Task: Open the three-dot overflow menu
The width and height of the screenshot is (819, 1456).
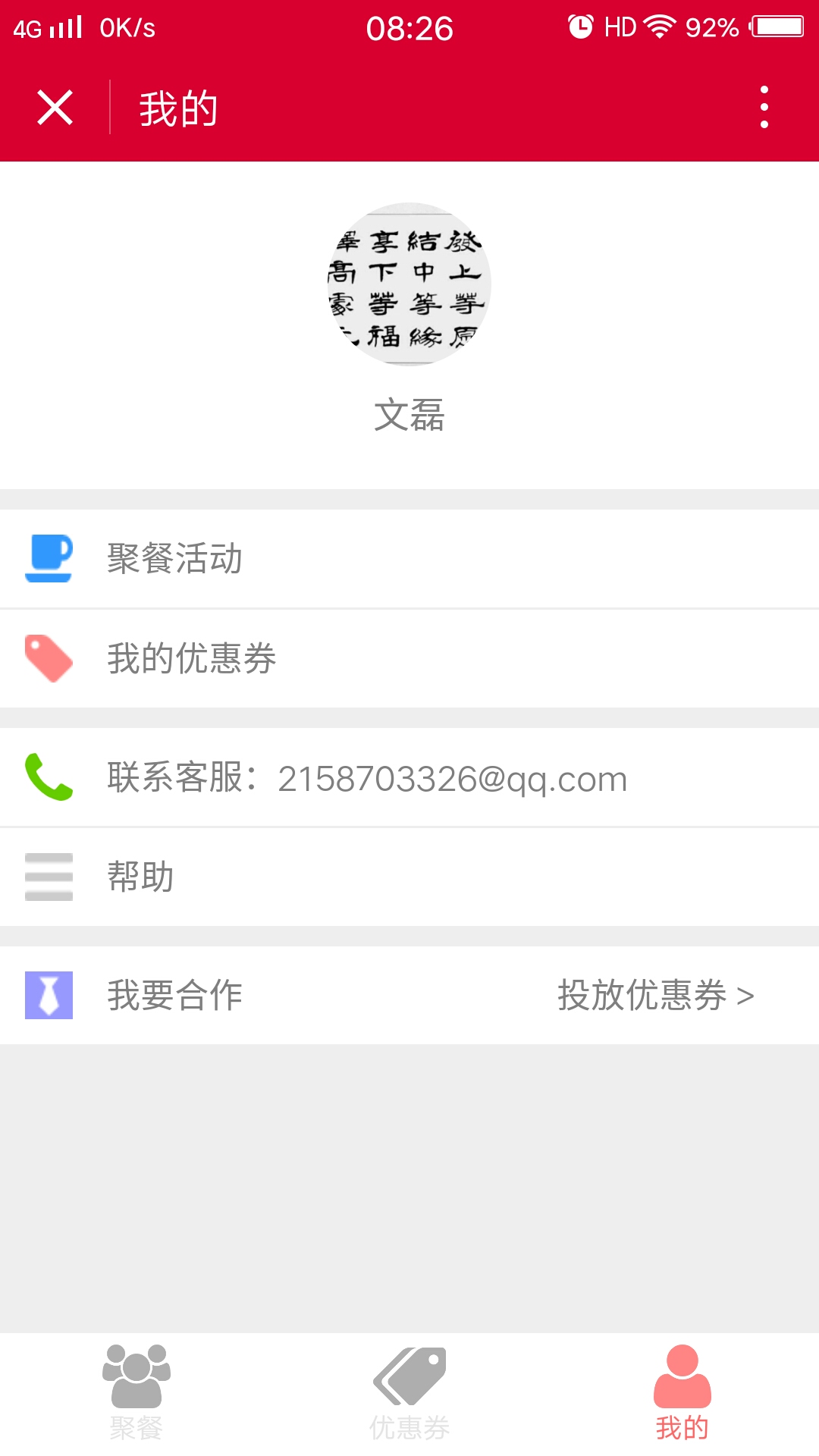Action: pyautogui.click(x=764, y=108)
